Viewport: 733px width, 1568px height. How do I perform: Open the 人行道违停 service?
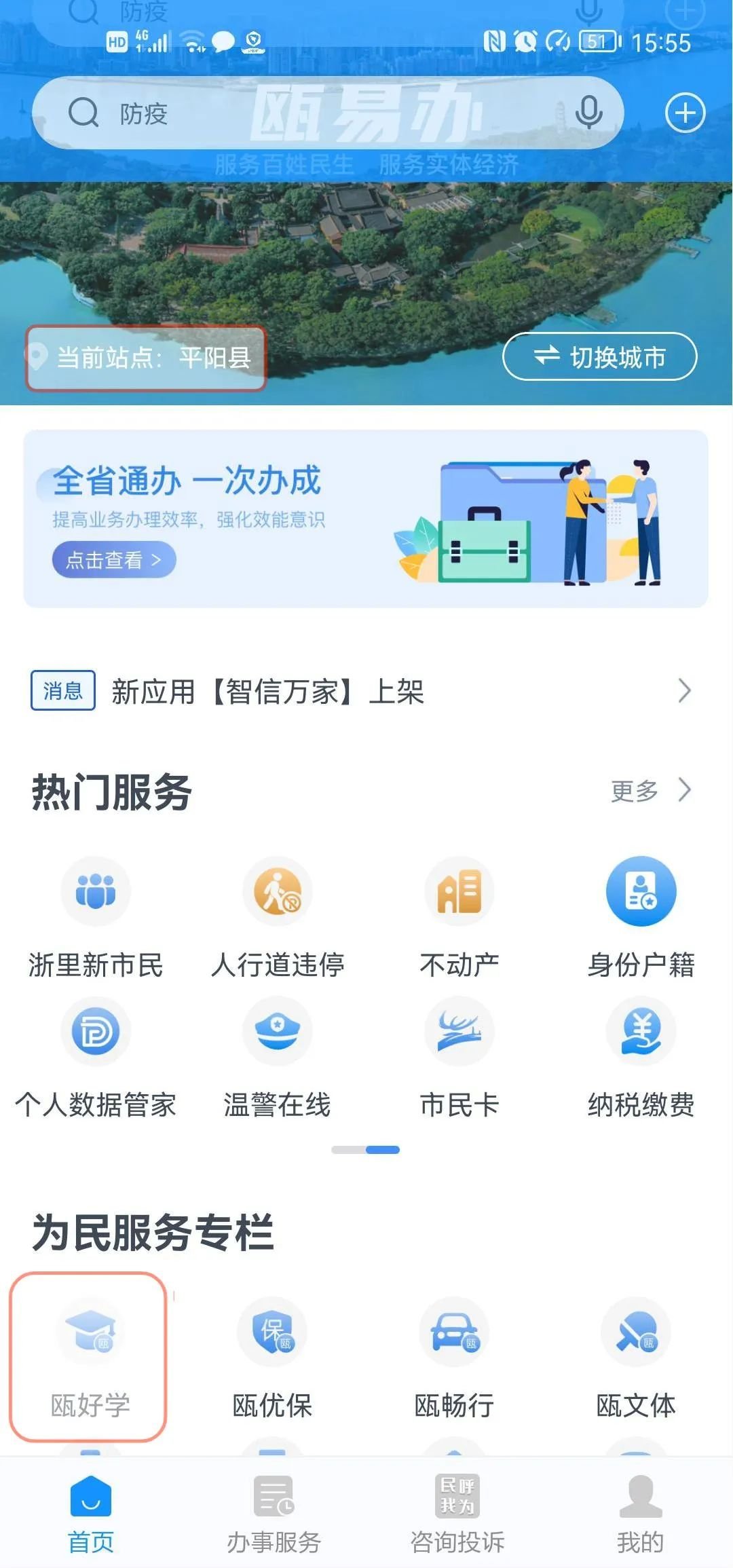[x=278, y=916]
